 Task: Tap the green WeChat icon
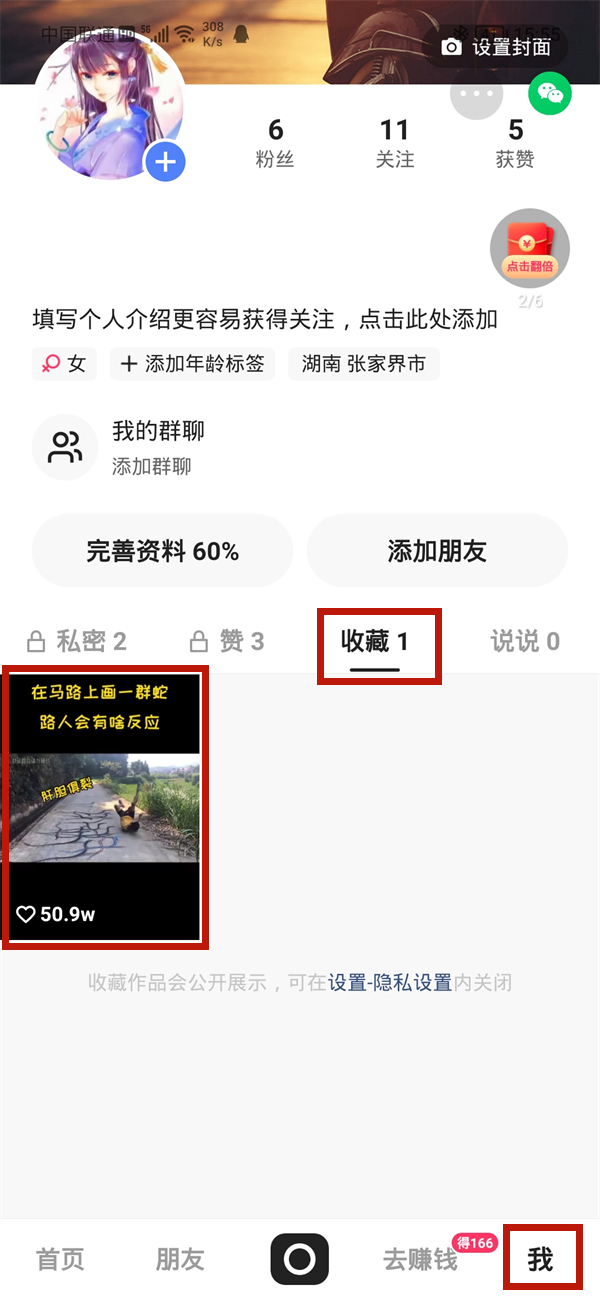coord(550,94)
